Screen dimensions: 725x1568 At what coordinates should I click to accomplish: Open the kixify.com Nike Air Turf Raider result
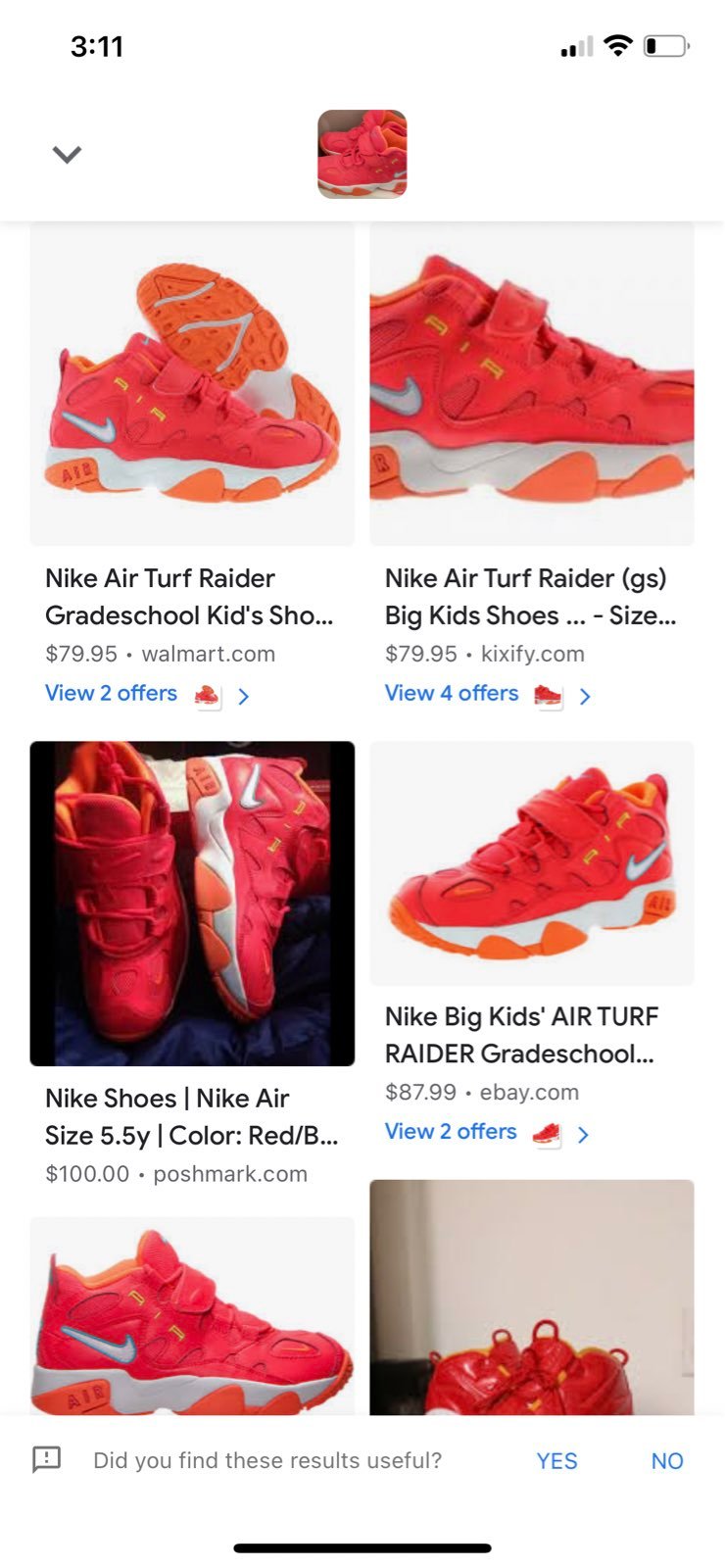[531, 385]
